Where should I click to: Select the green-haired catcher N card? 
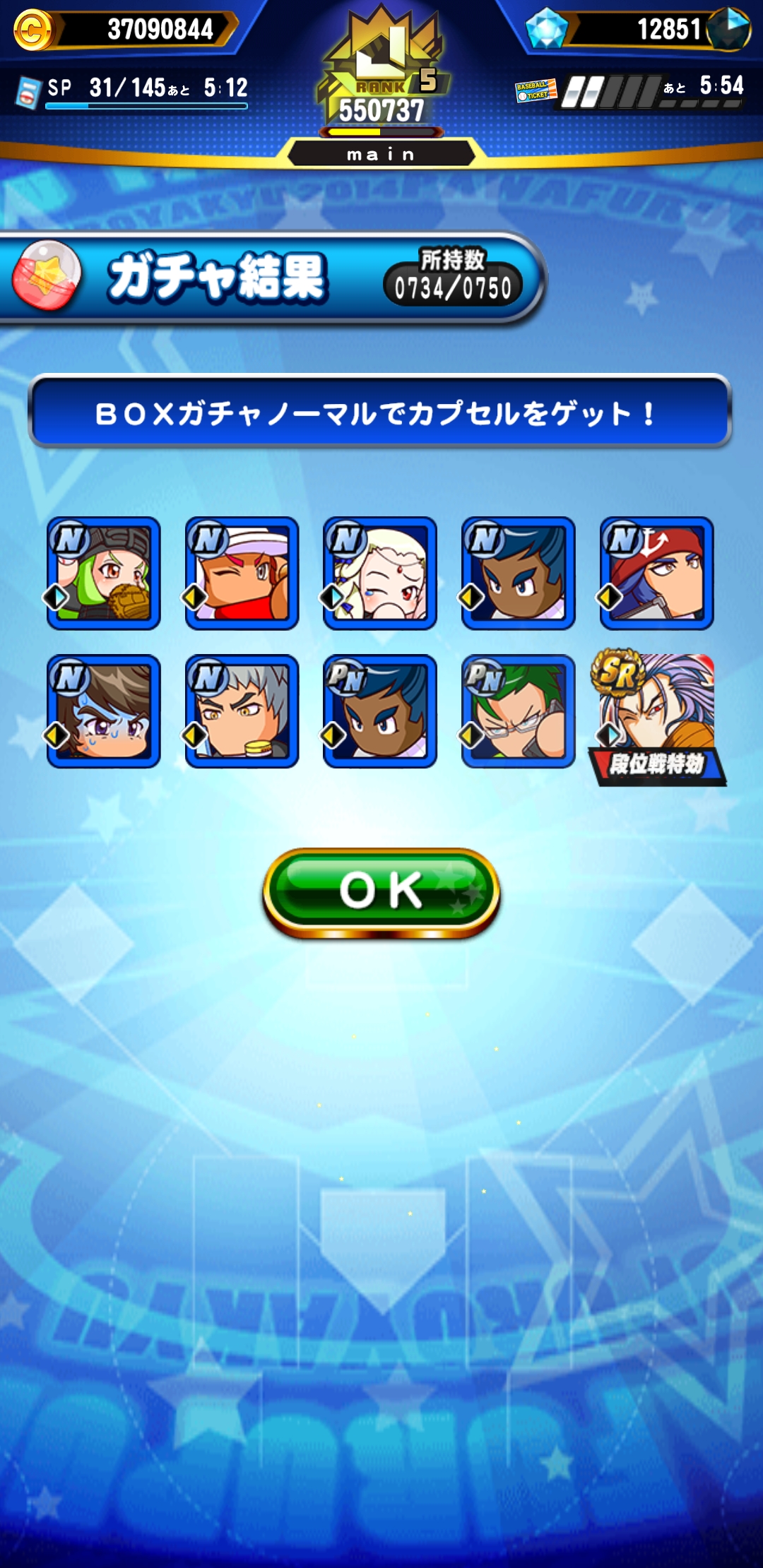coord(104,573)
